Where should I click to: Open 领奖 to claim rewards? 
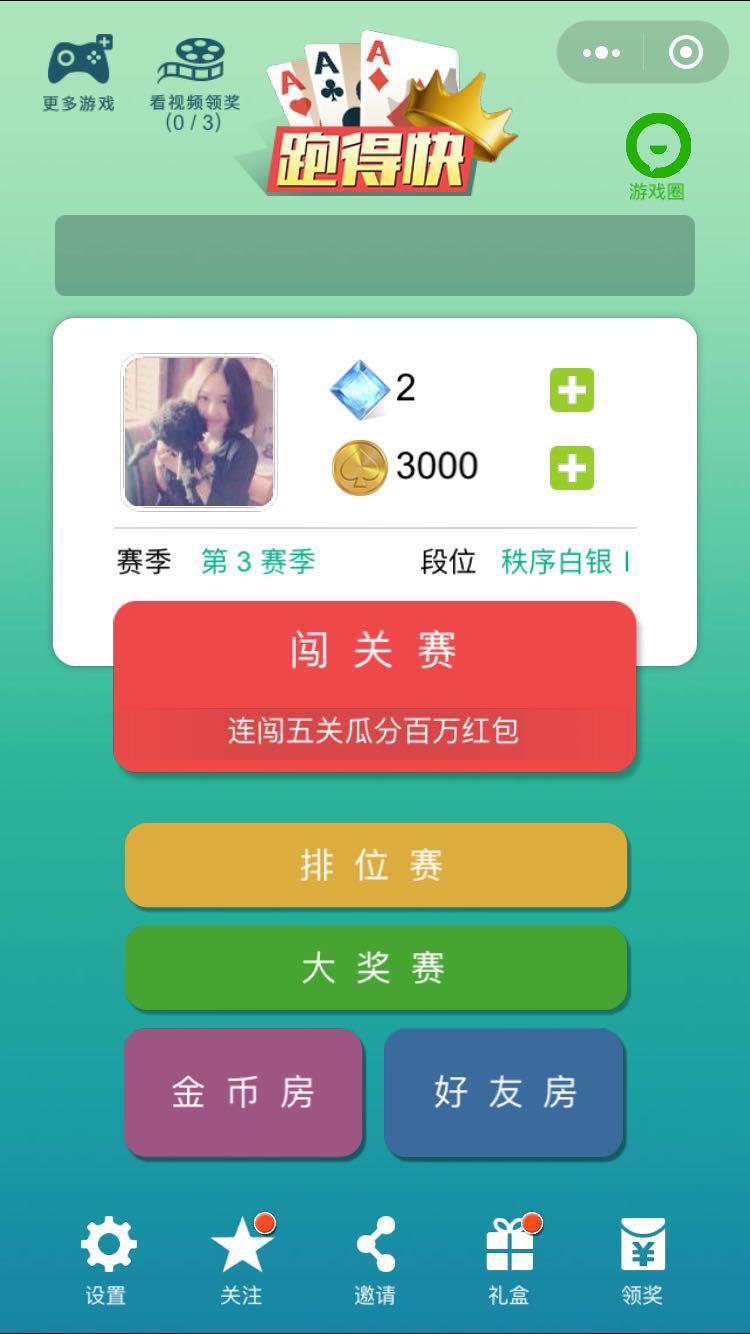point(642,1260)
